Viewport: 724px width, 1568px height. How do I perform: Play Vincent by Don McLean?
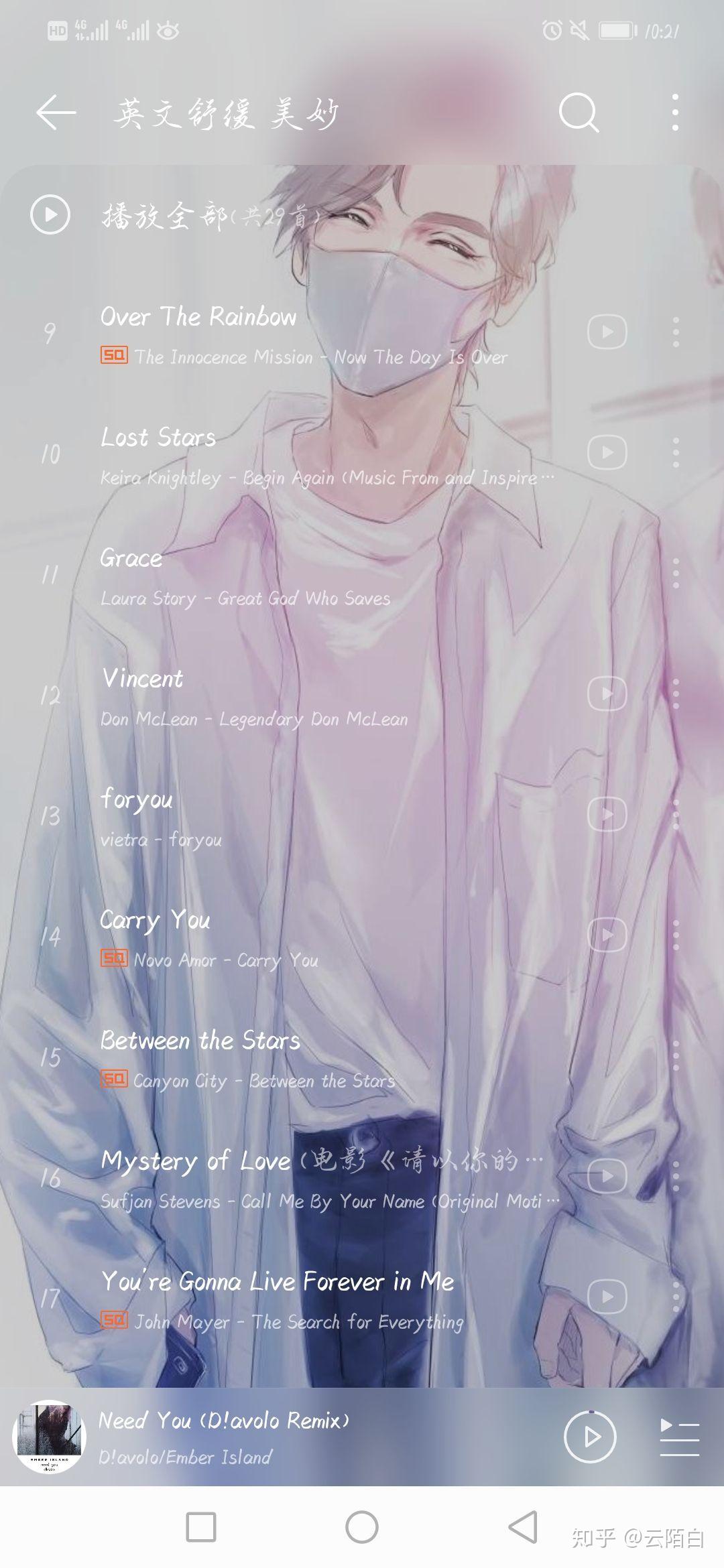click(143, 679)
